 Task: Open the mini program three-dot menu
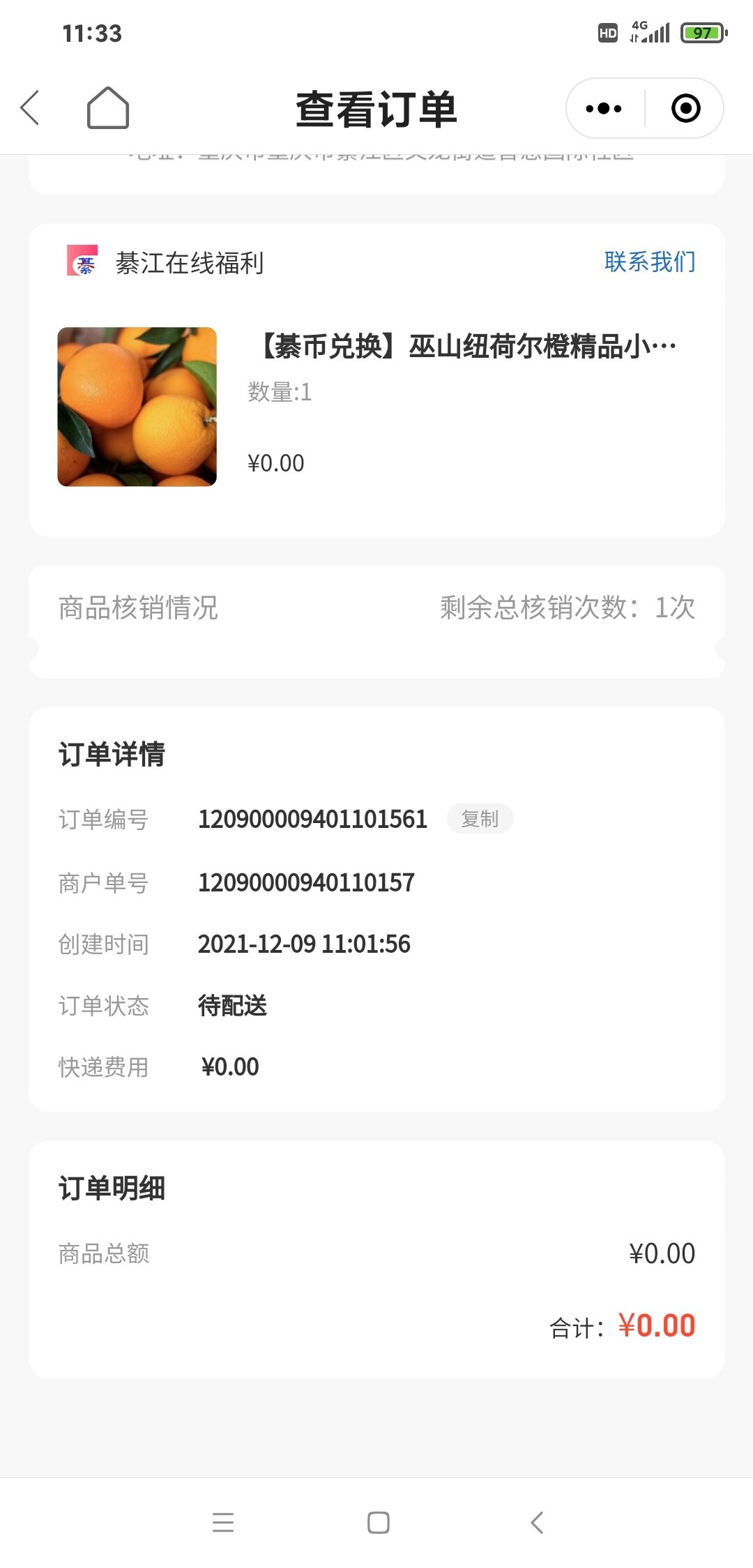pos(604,109)
